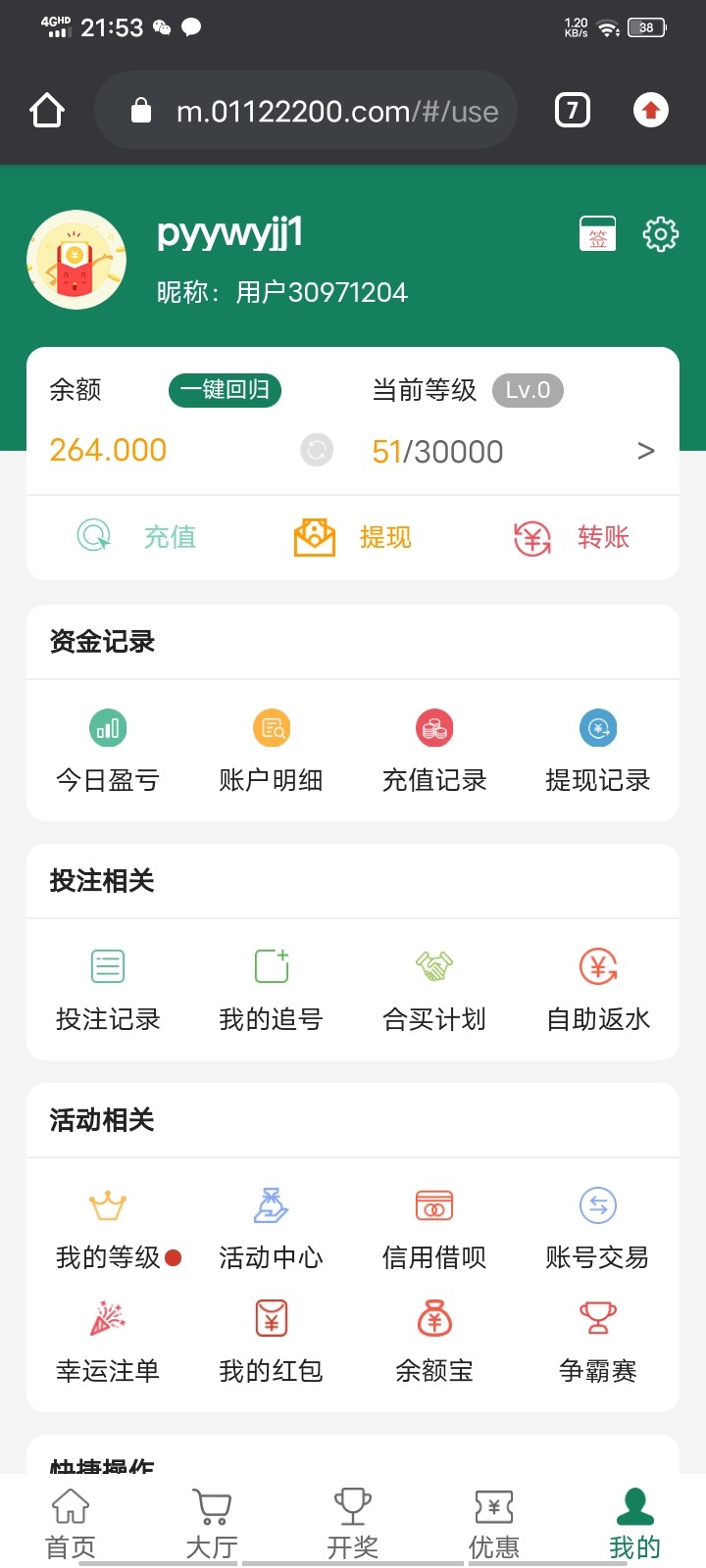Open the browser tab switcher
Image resolution: width=706 pixels, height=1568 pixels.
573,110
